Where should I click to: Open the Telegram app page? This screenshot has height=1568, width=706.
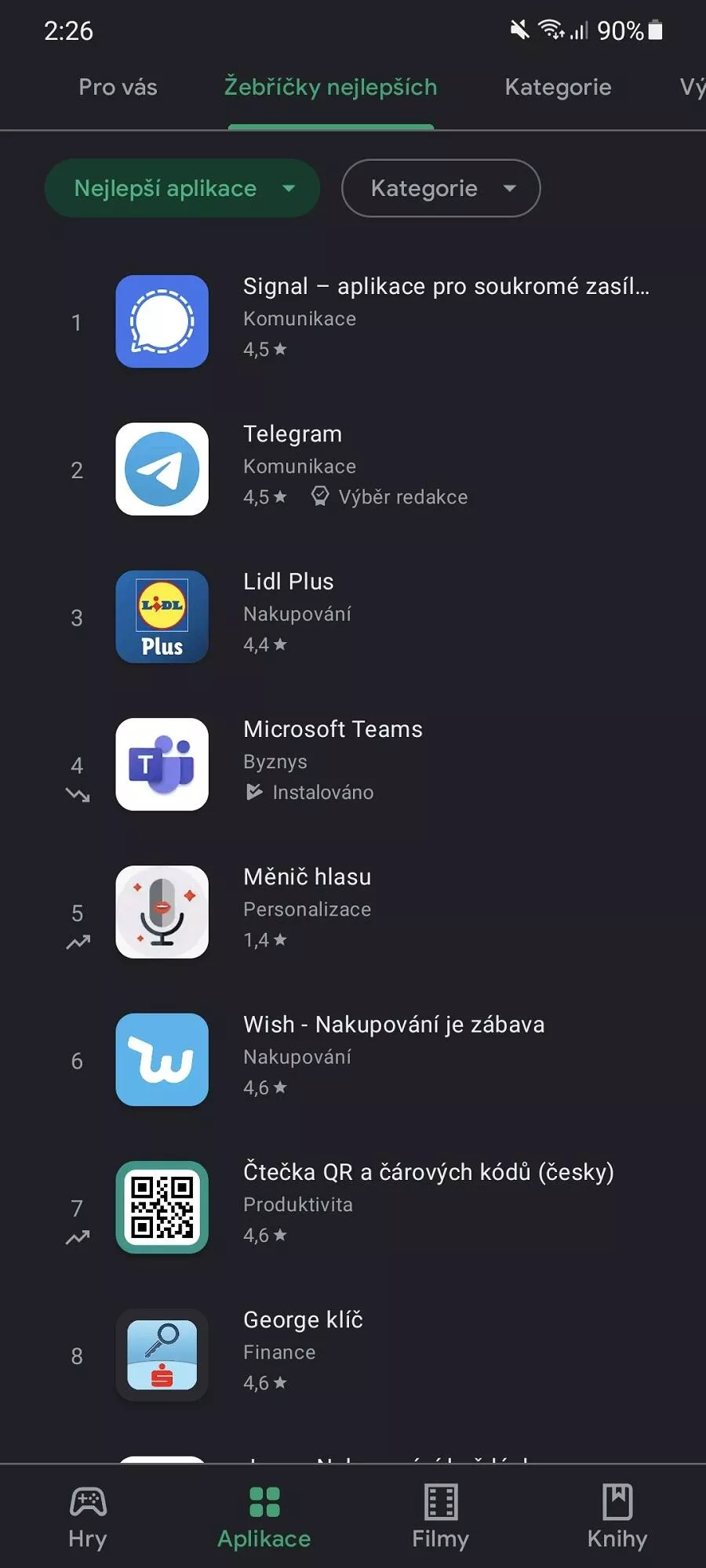click(x=353, y=469)
